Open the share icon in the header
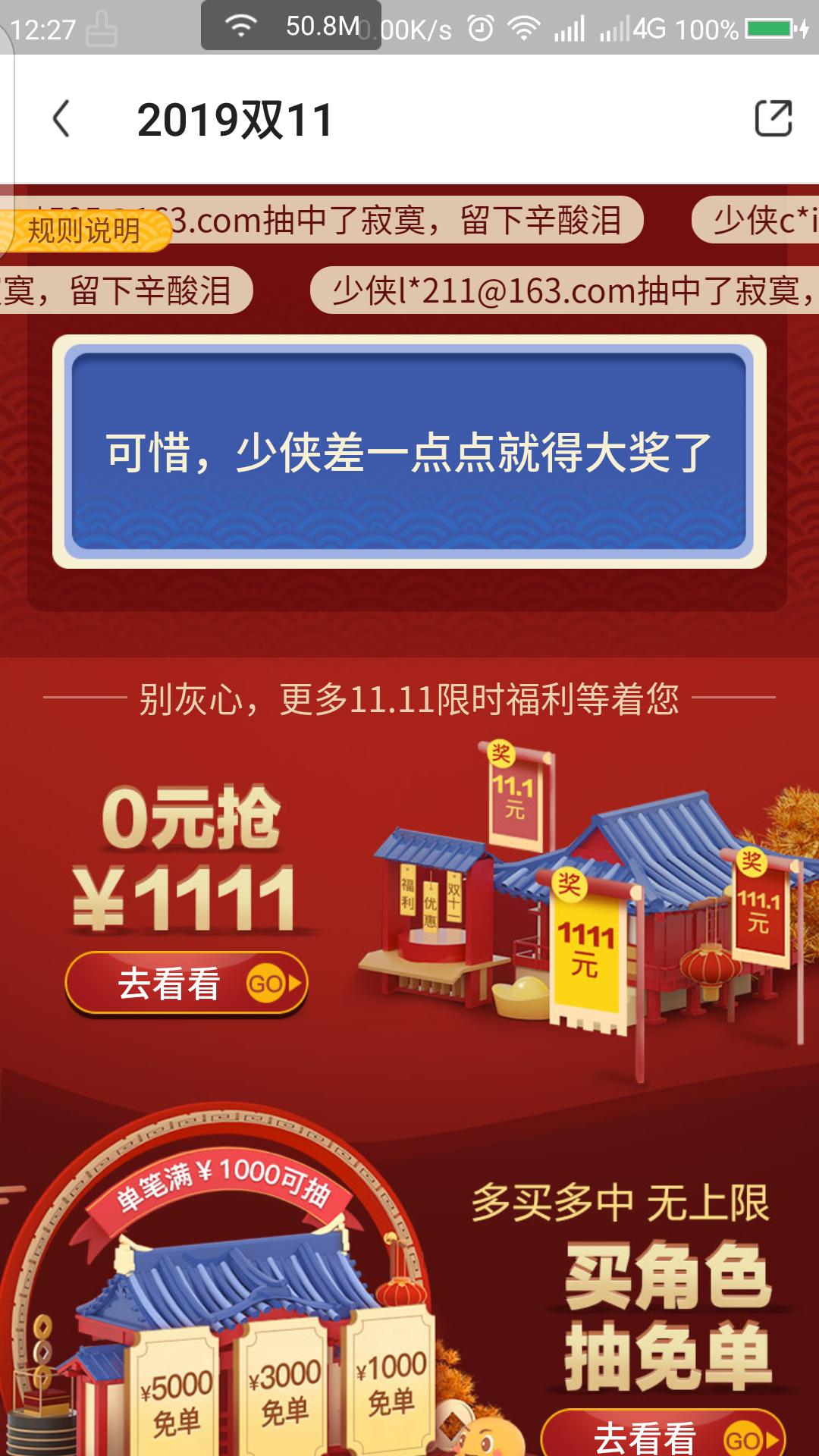Viewport: 819px width, 1456px height. [x=773, y=118]
